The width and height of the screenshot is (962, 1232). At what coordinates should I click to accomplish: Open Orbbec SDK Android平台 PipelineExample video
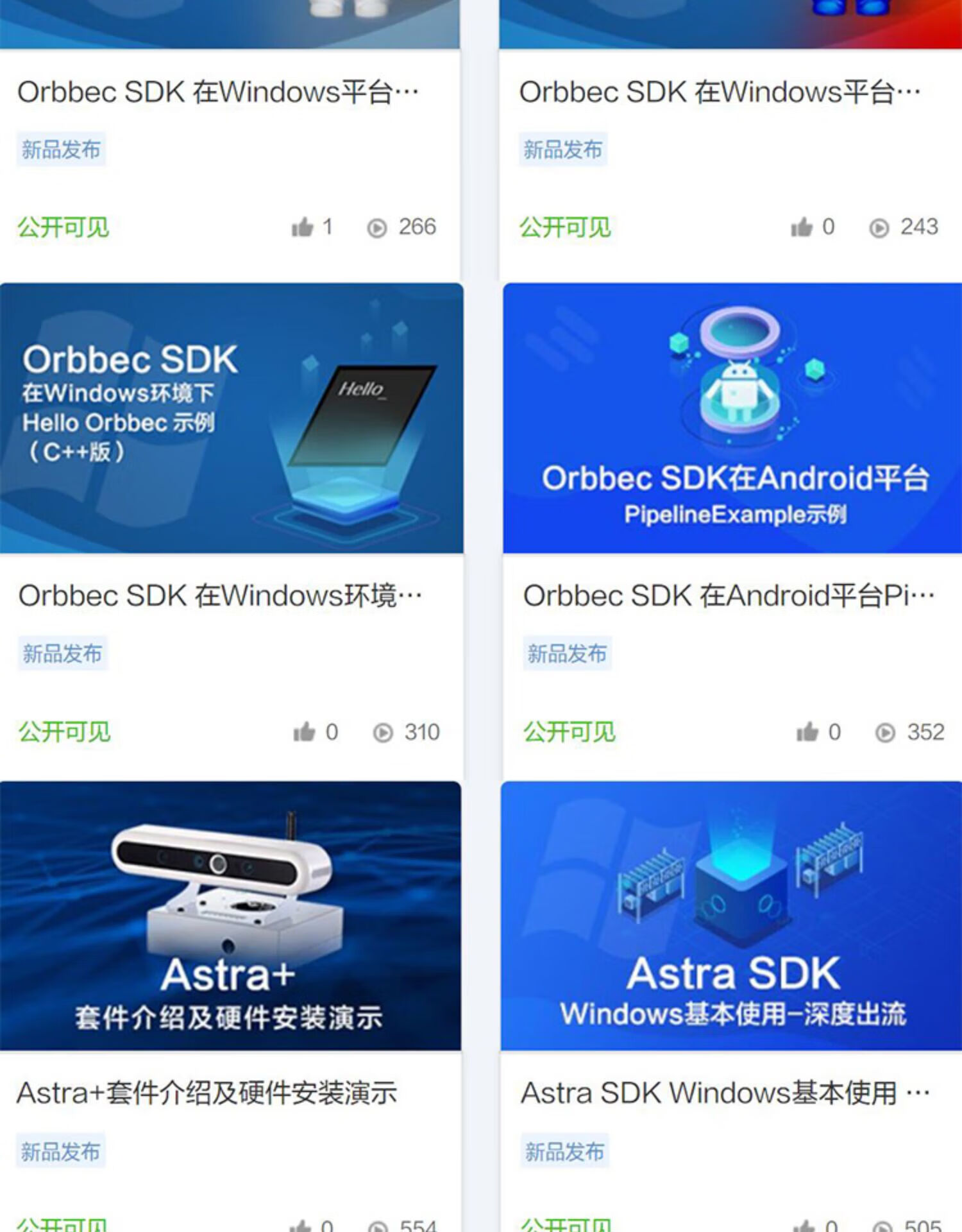tap(732, 418)
